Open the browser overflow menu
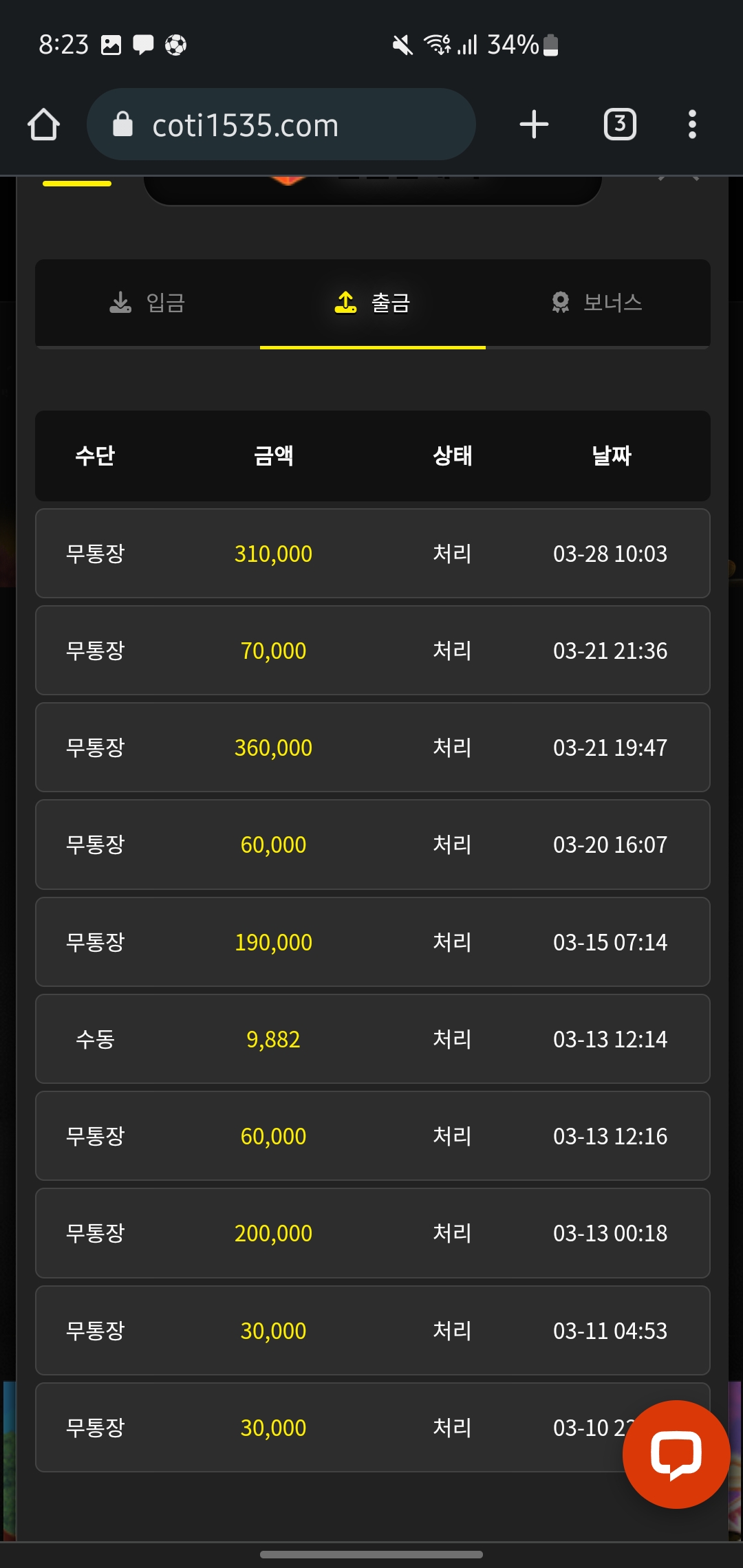743x1568 pixels. click(x=692, y=124)
